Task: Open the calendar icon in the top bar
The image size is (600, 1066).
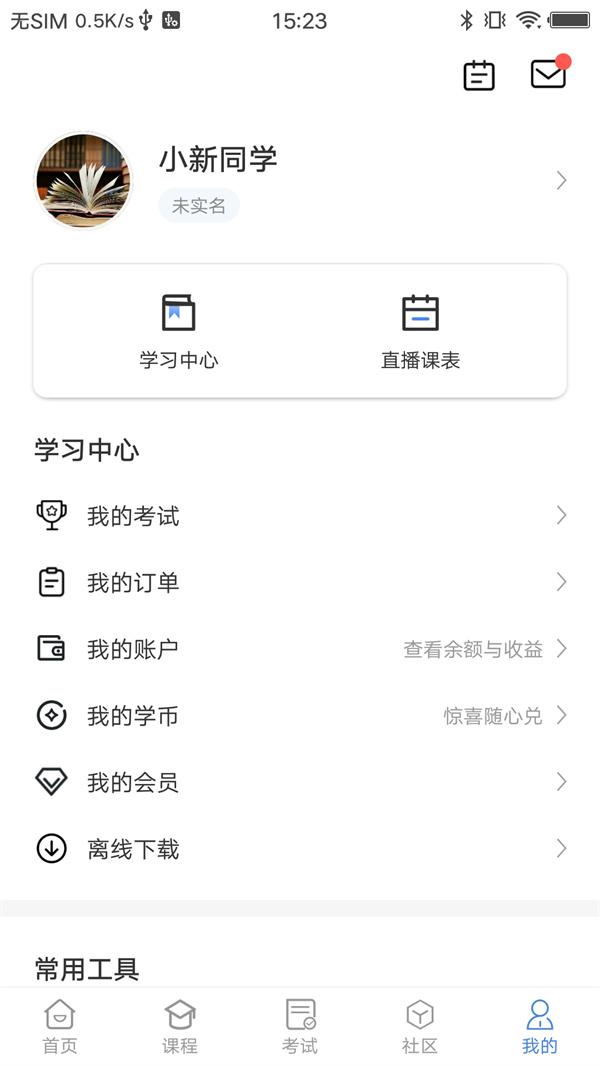Action: pyautogui.click(x=479, y=75)
